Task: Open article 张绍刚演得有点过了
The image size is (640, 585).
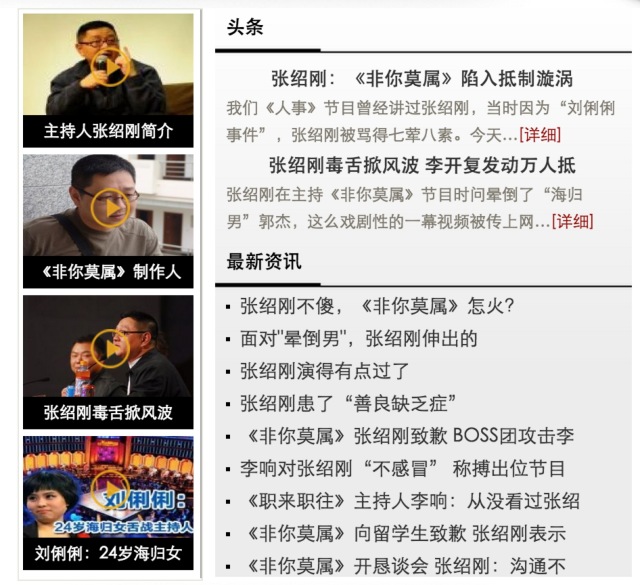Action: (x=325, y=371)
